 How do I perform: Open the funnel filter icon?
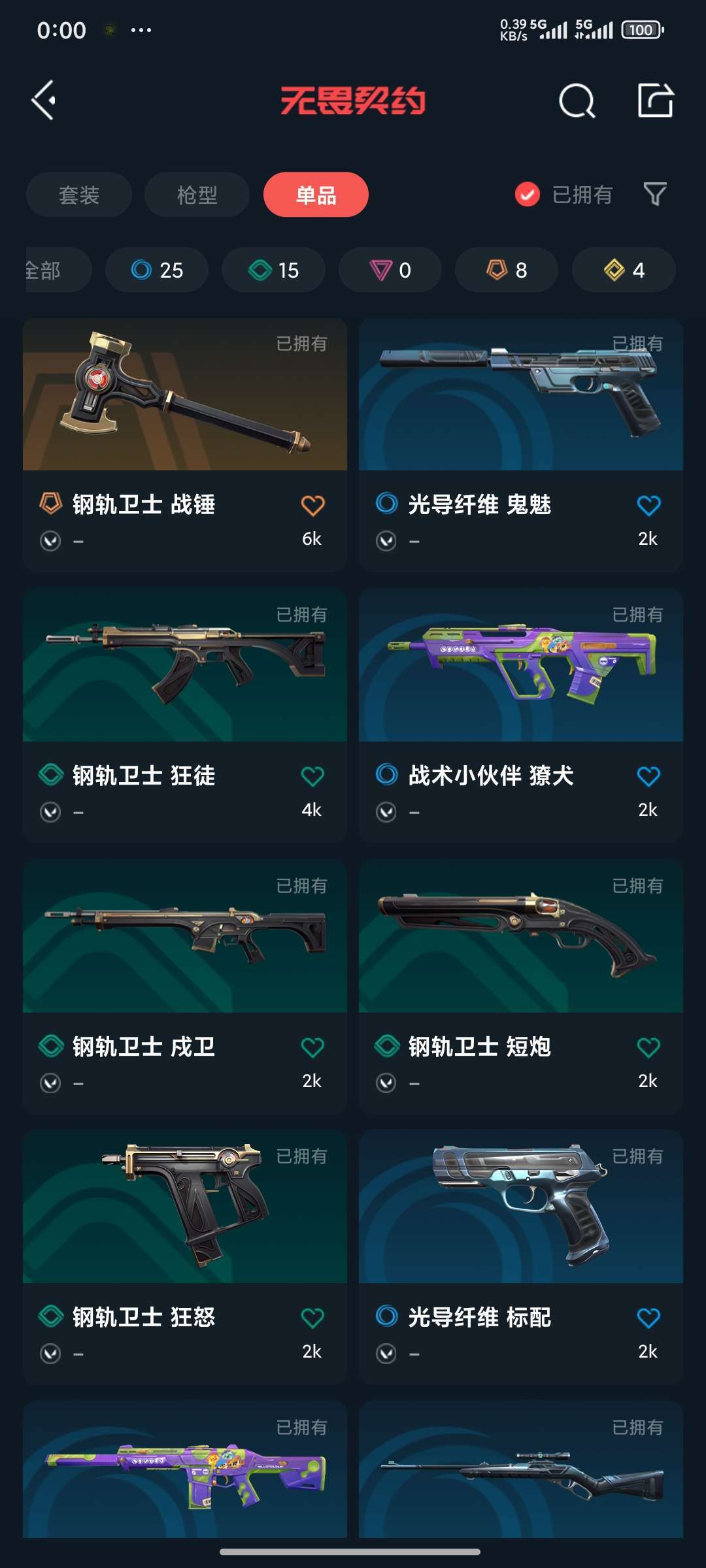[x=655, y=194]
